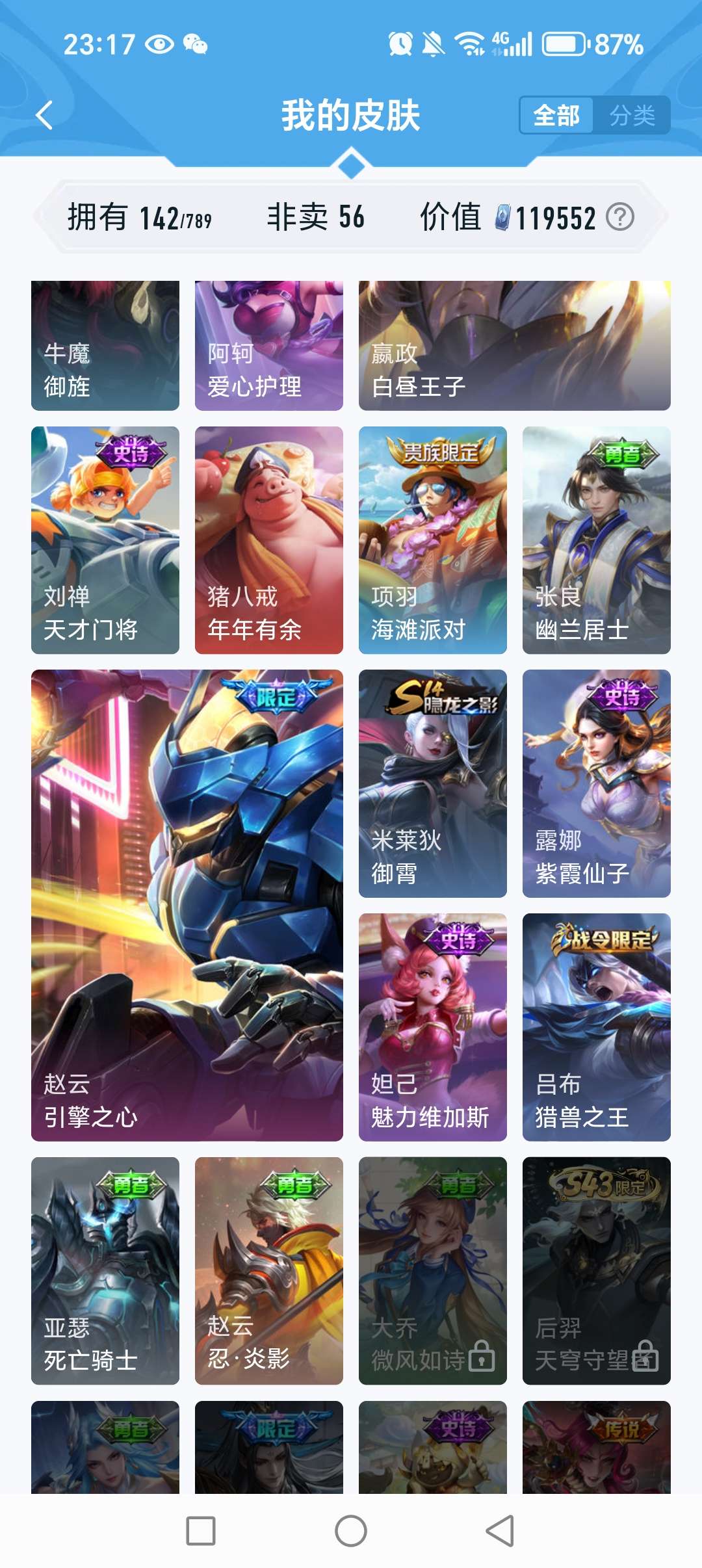Open the value help question mark
The image size is (702, 1568).
click(620, 217)
